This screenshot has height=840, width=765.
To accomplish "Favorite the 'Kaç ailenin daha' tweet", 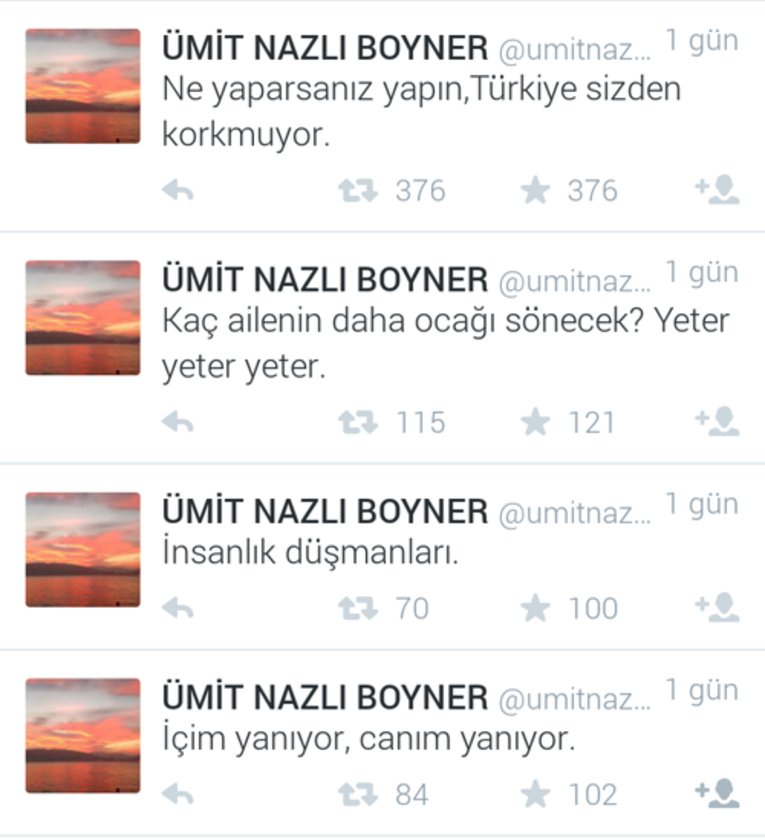I will coord(537,423).
